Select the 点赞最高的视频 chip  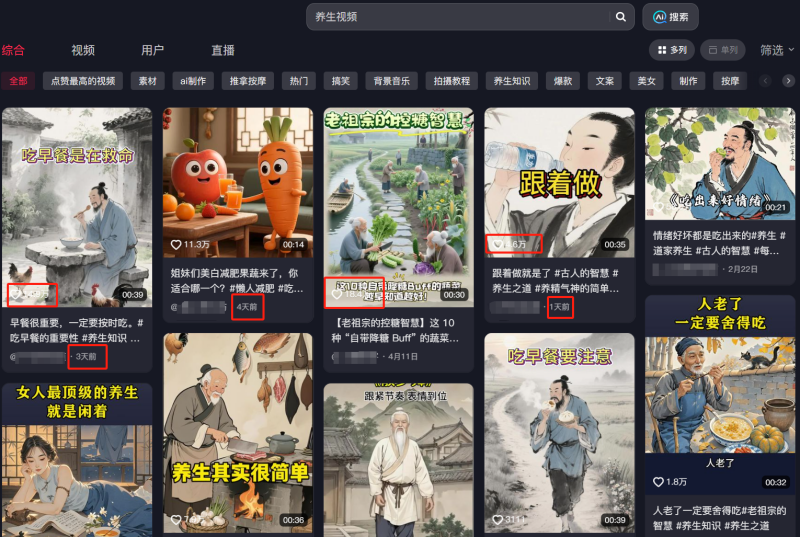point(84,81)
